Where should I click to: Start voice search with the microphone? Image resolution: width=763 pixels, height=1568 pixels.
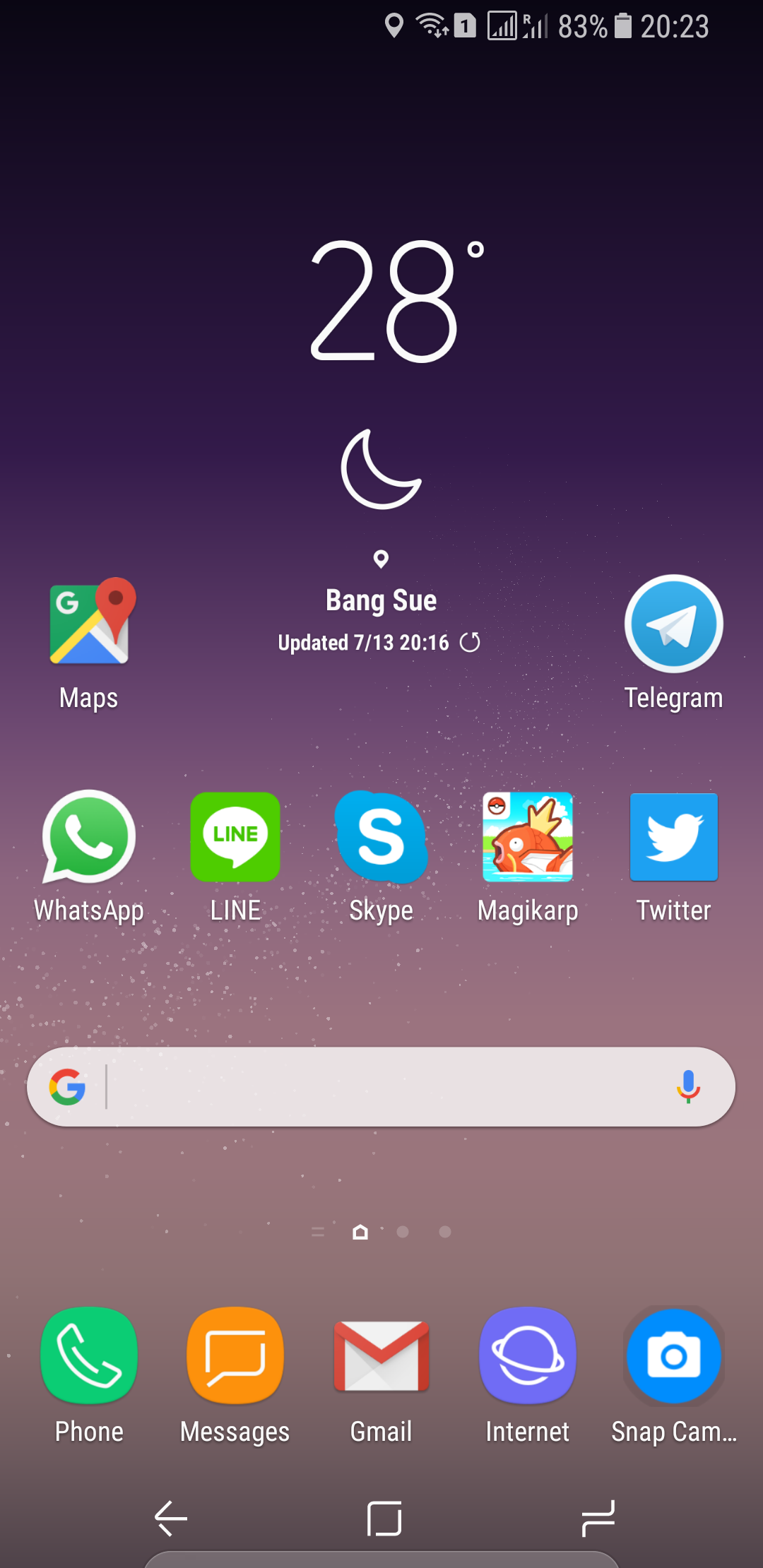688,1087
